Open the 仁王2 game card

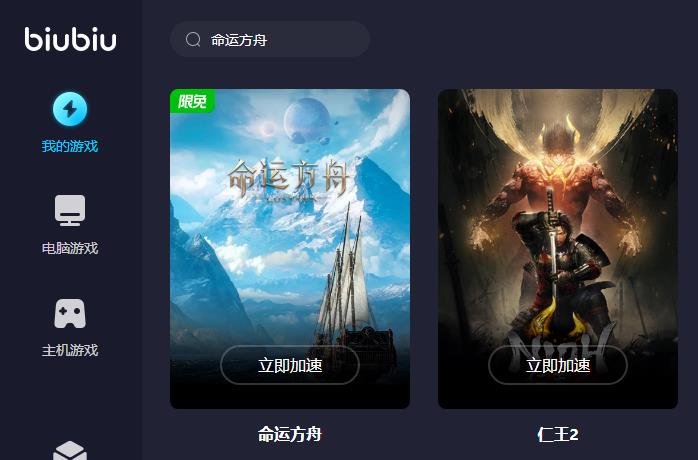coord(558,220)
